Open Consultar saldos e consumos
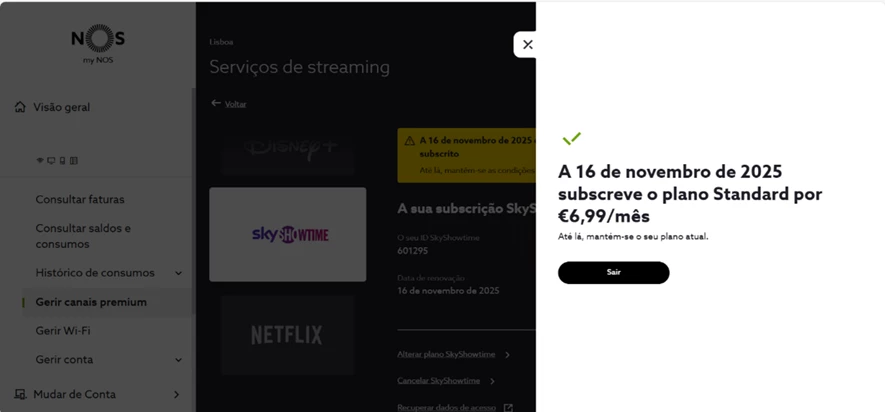Viewport: 885px width, 412px height. pos(83,236)
